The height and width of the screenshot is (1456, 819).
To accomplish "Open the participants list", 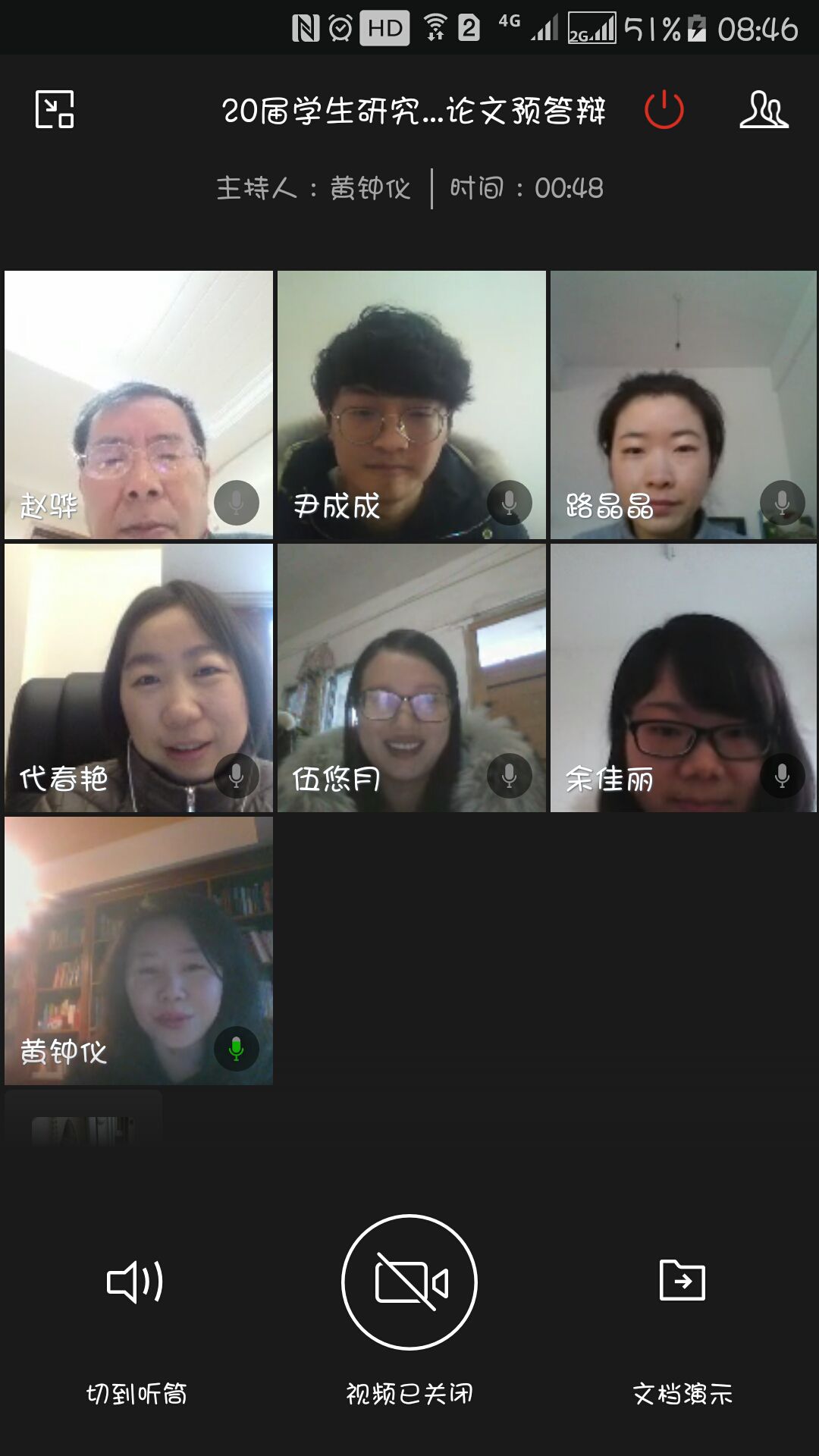I will pyautogui.click(x=764, y=110).
